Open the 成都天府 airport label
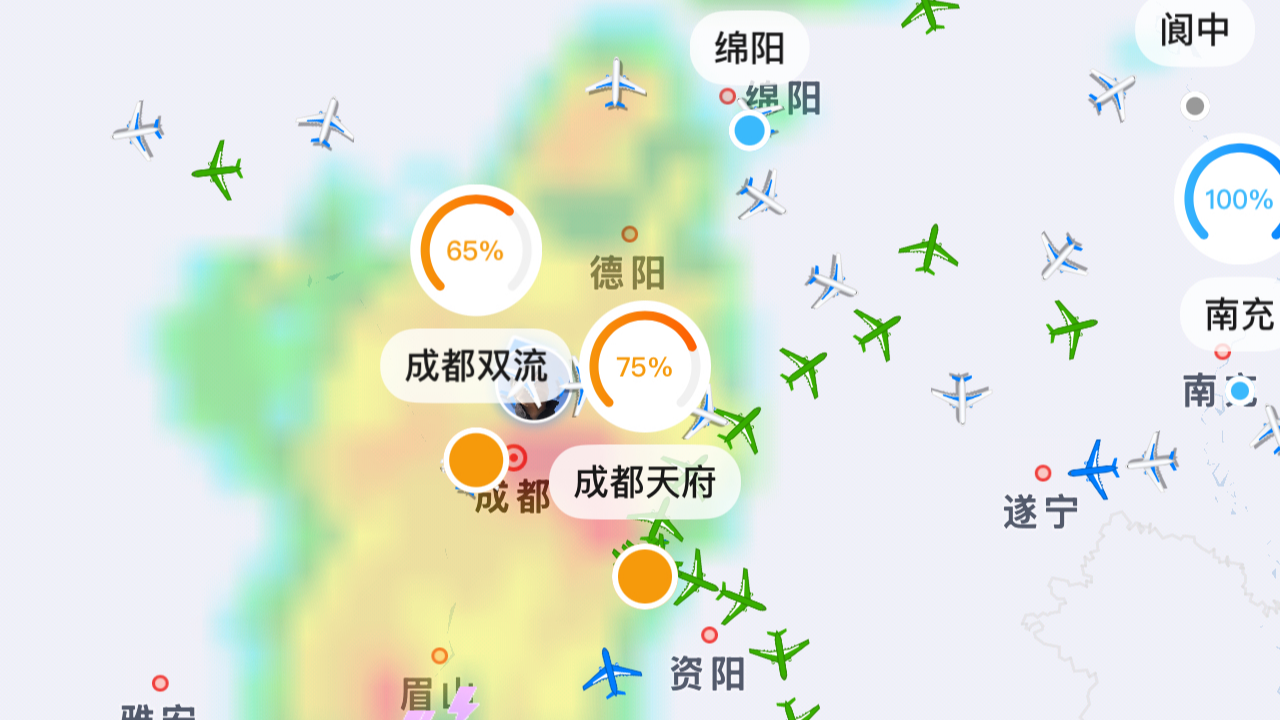 pyautogui.click(x=645, y=483)
